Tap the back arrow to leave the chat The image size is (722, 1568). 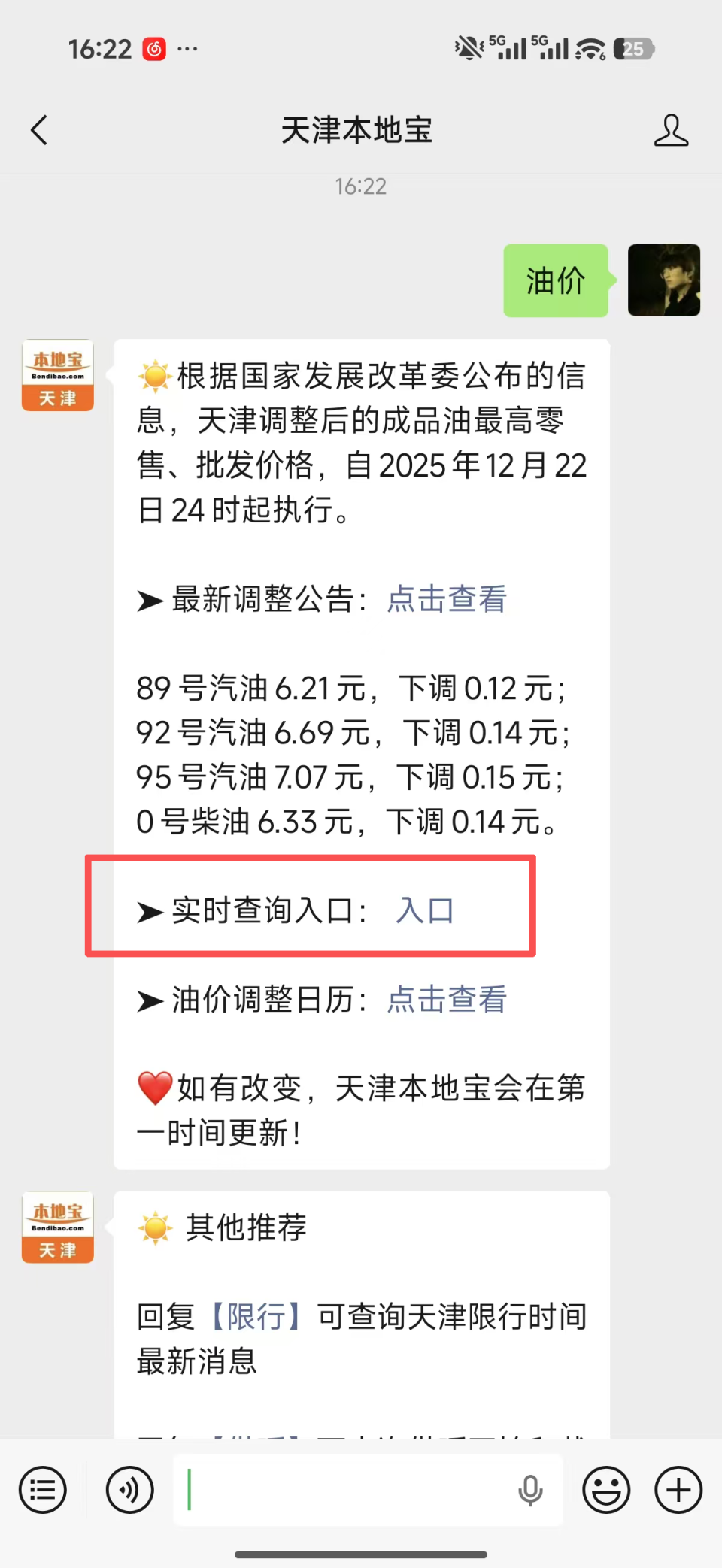pyautogui.click(x=39, y=129)
